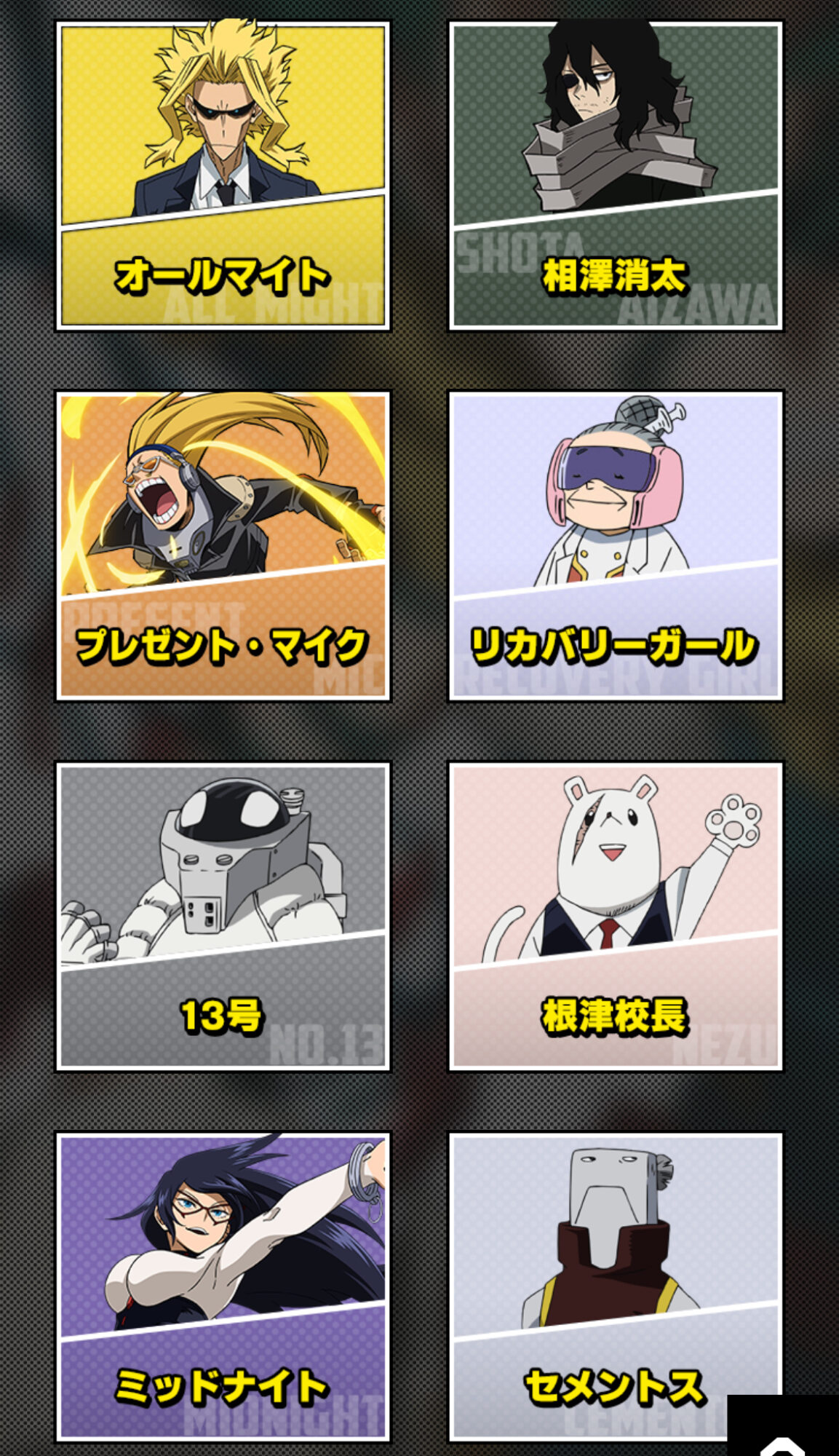Open the オールマイト character card
839x1456 pixels.
(x=223, y=176)
